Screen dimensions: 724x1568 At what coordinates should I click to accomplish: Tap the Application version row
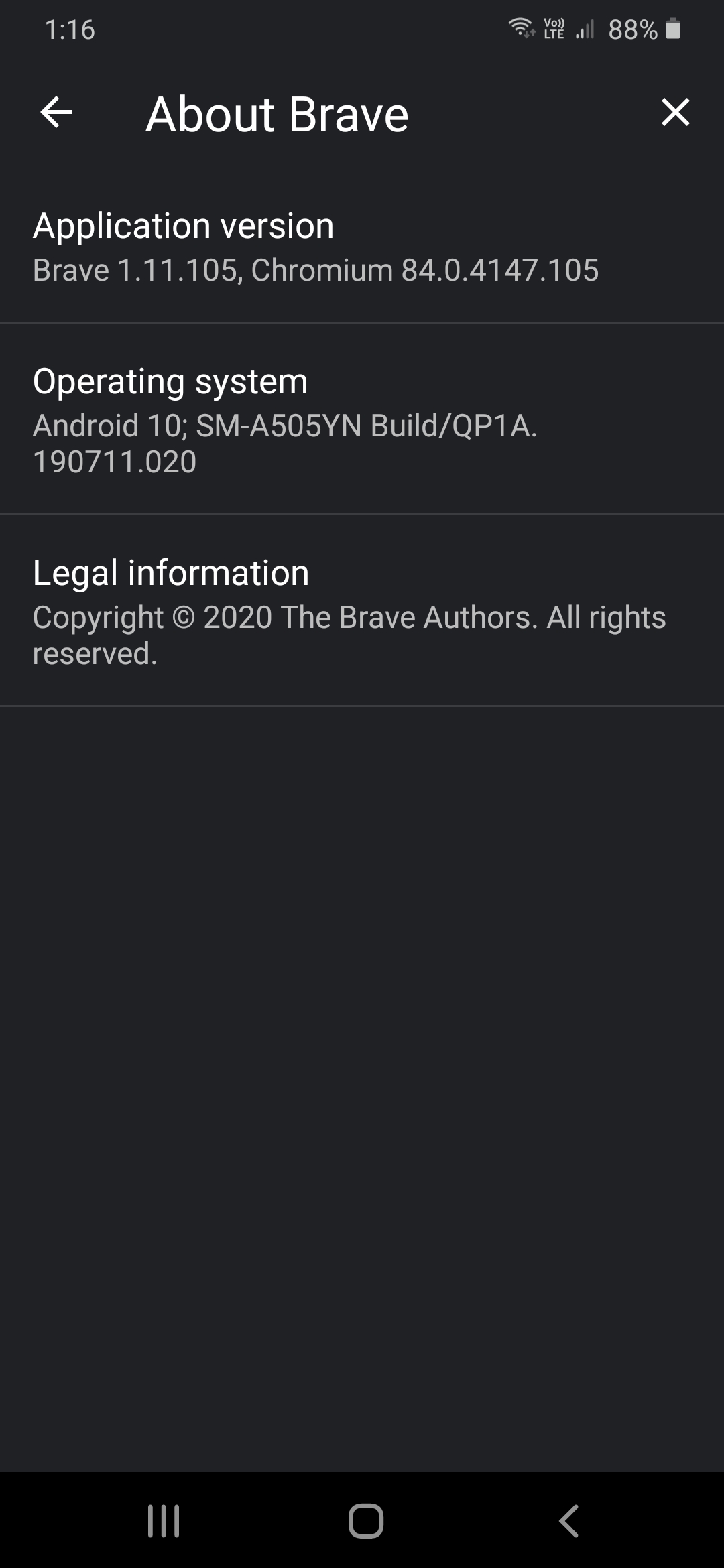tap(362, 247)
